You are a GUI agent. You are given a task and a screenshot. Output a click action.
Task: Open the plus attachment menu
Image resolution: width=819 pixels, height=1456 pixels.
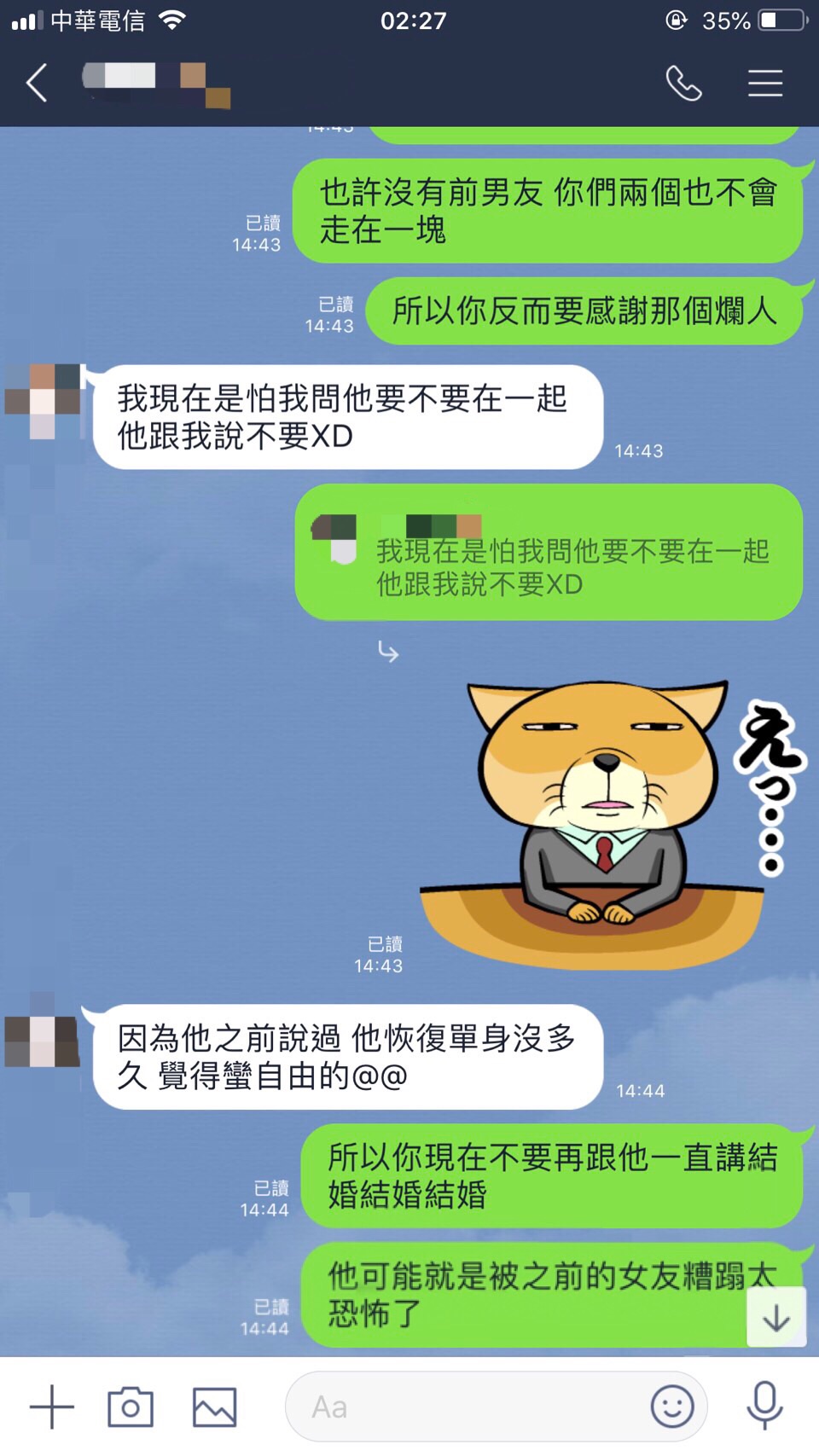click(52, 1407)
